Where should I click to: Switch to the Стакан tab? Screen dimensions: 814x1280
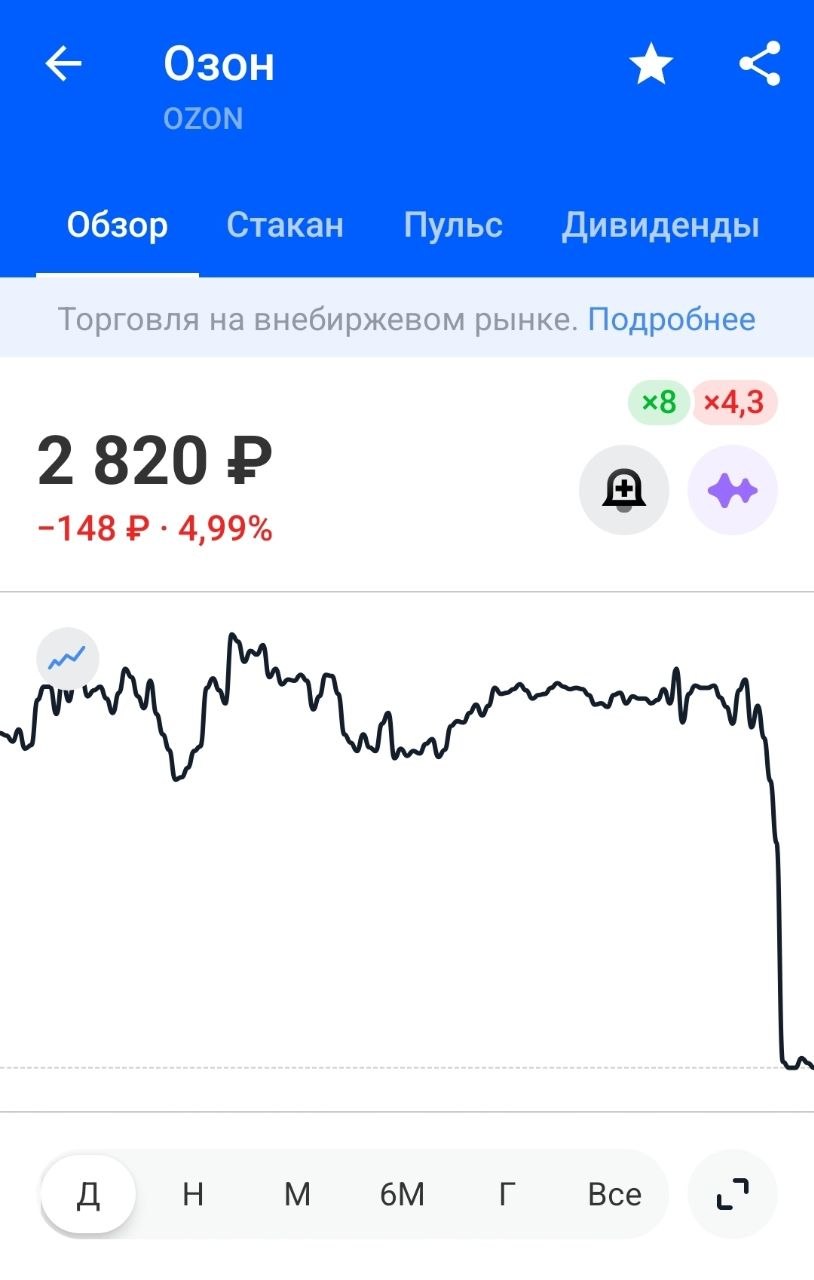click(285, 226)
